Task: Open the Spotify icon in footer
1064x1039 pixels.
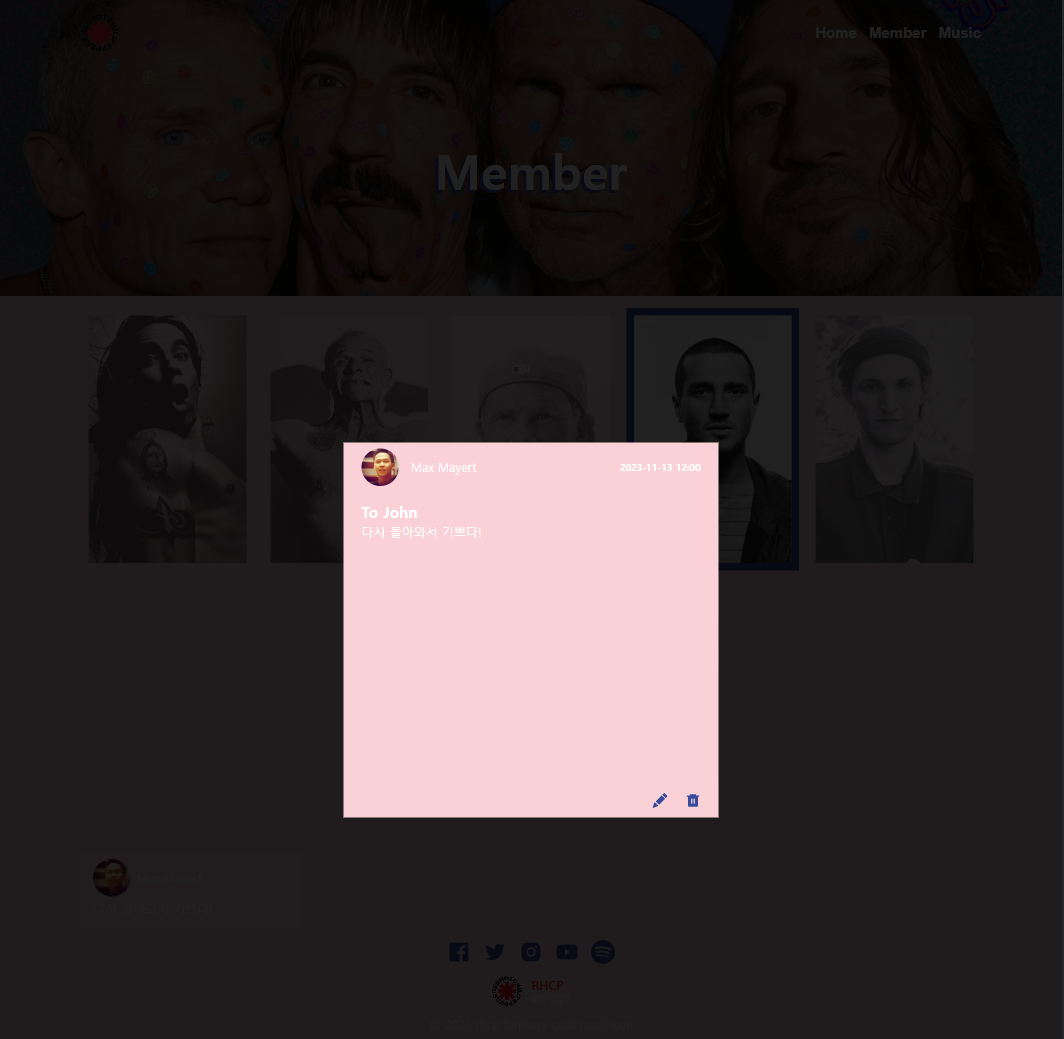Action: pos(603,952)
